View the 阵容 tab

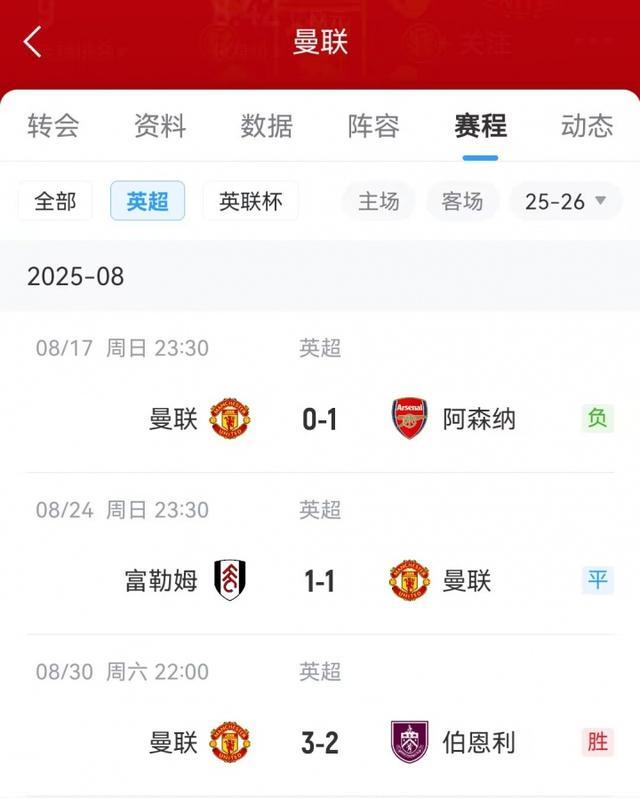374,126
